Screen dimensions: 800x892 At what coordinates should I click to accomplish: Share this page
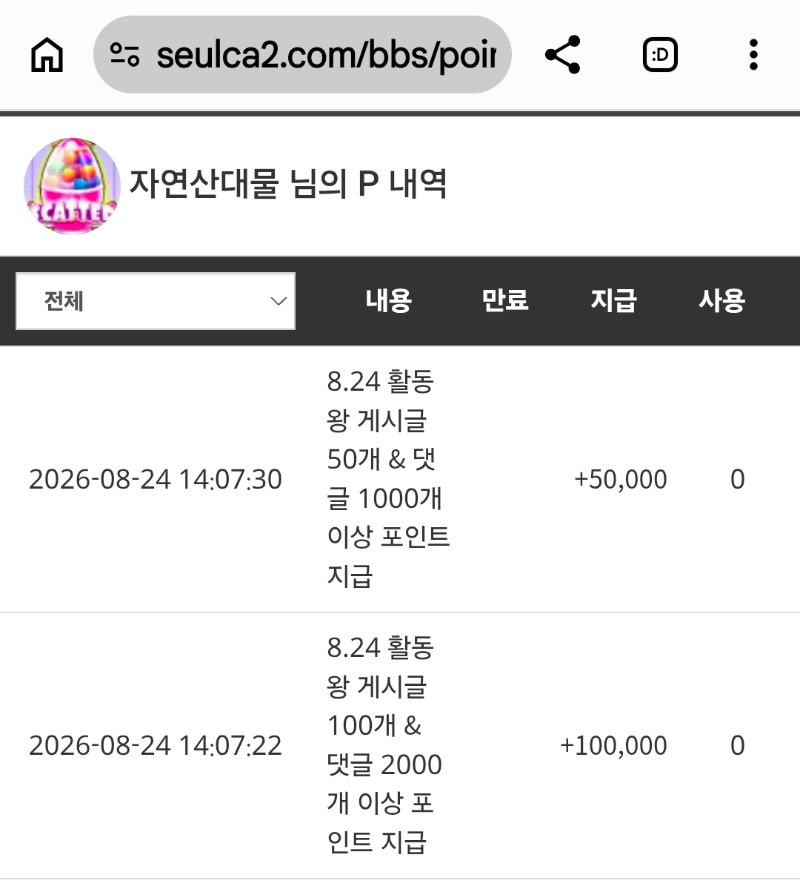pyautogui.click(x=563, y=55)
